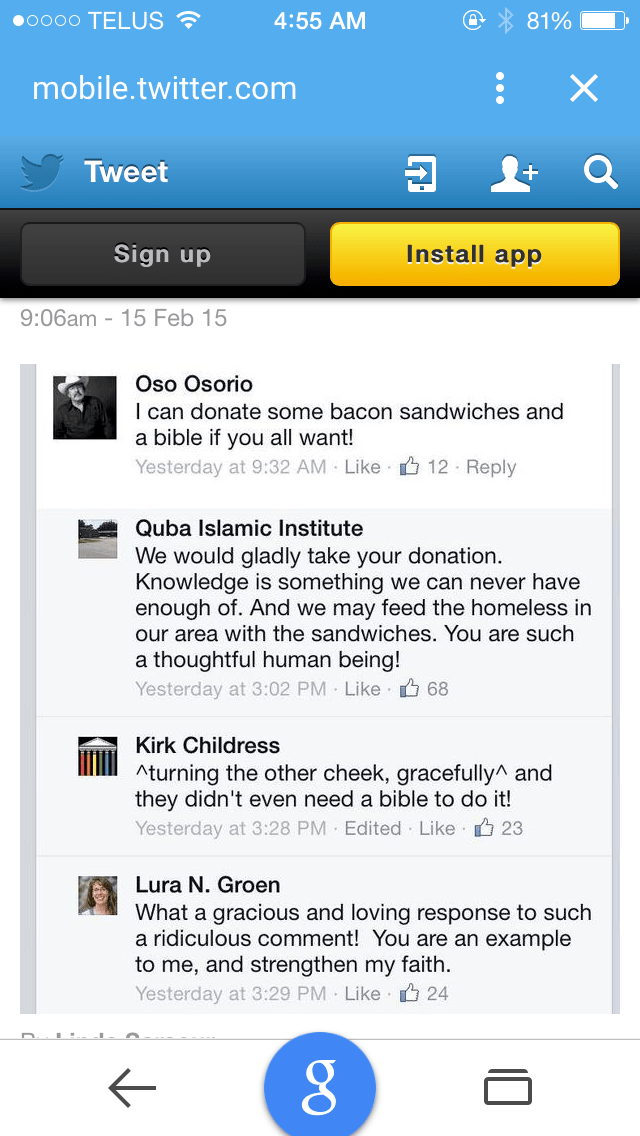Image resolution: width=640 pixels, height=1136 pixels.
Task: Tap the add-user icon in Twitter header
Action: pos(514,174)
